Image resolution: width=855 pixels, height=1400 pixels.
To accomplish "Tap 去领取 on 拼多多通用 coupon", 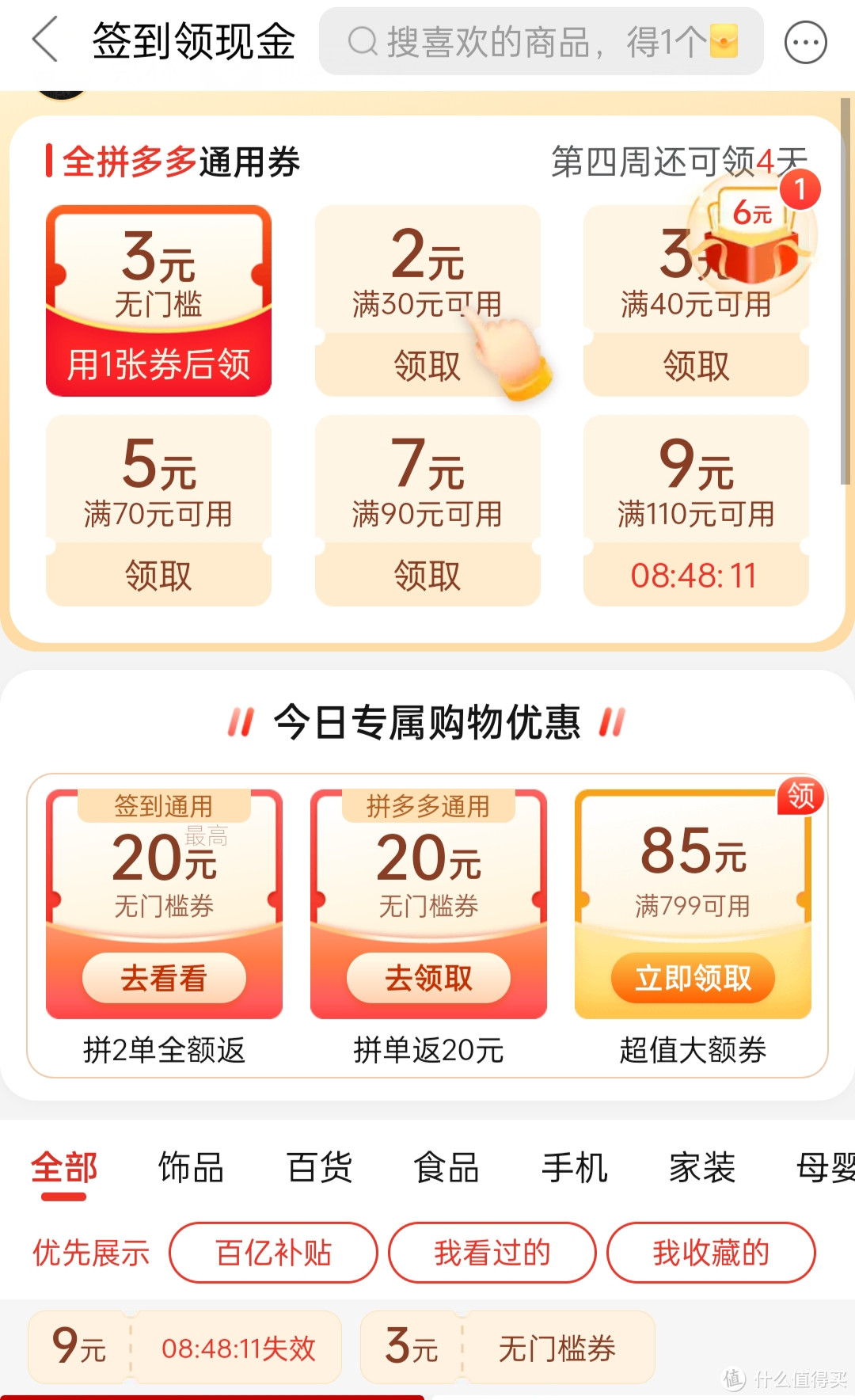I will click(x=428, y=978).
